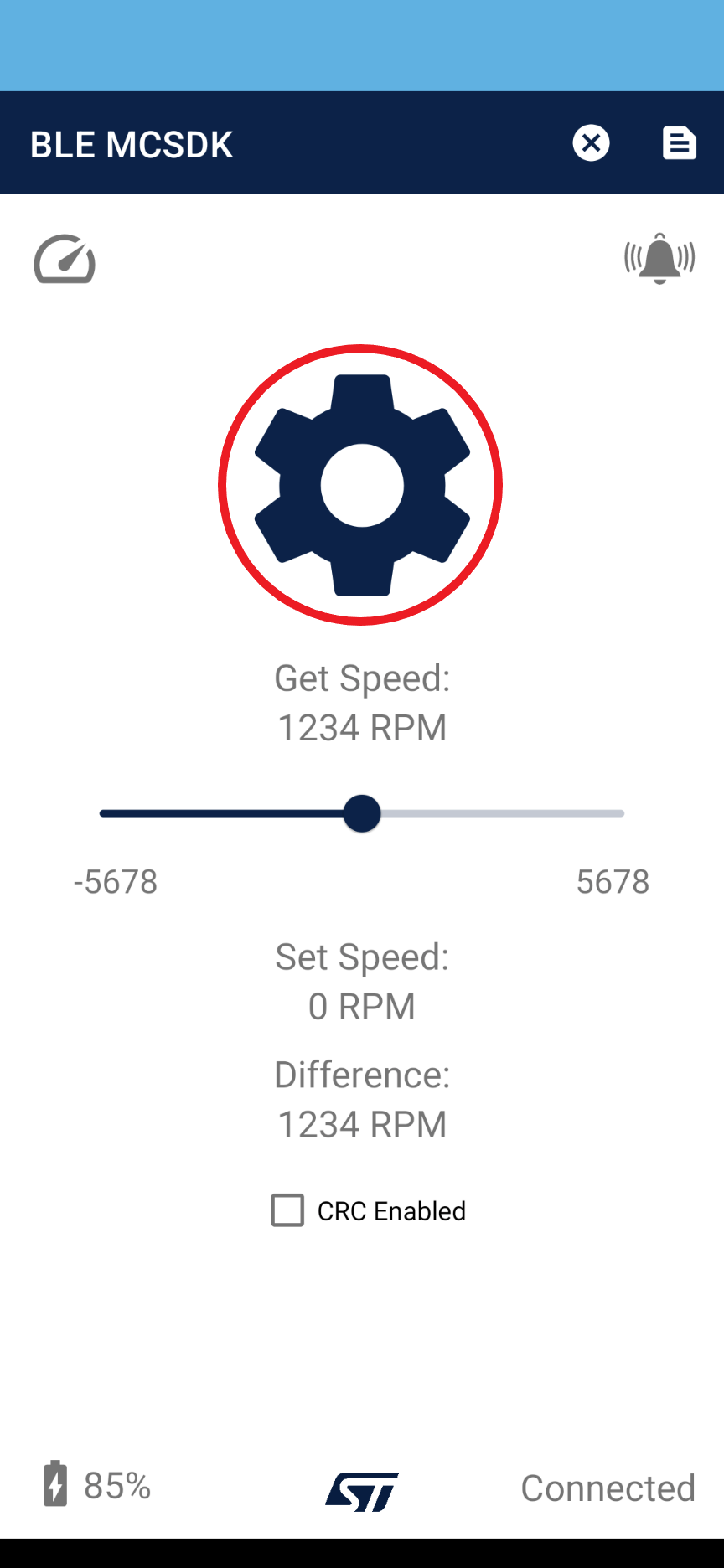This screenshot has width=724, height=1568.
Task: Enable the CRC Enabled checkbox
Action: click(287, 1210)
